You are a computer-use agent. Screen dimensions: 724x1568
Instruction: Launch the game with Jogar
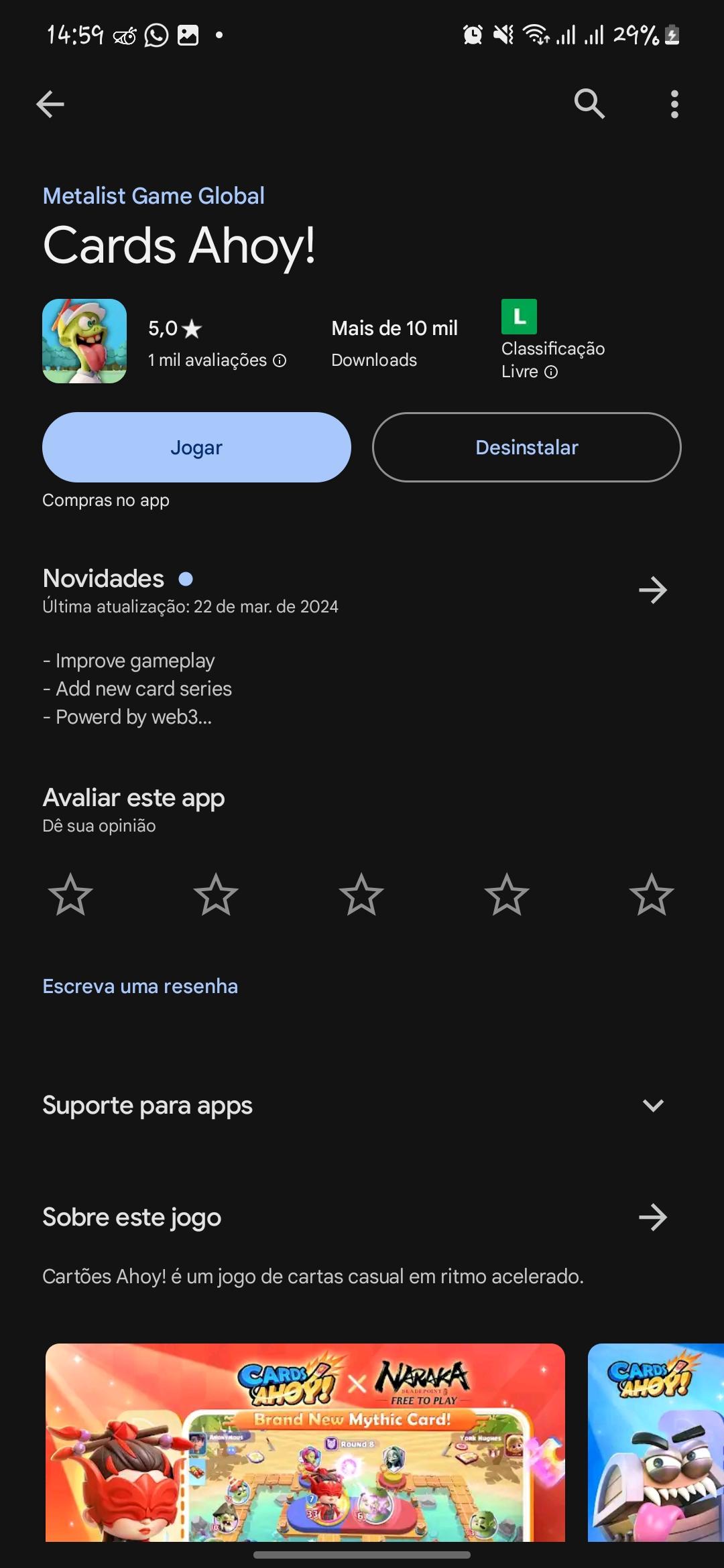[x=196, y=447]
